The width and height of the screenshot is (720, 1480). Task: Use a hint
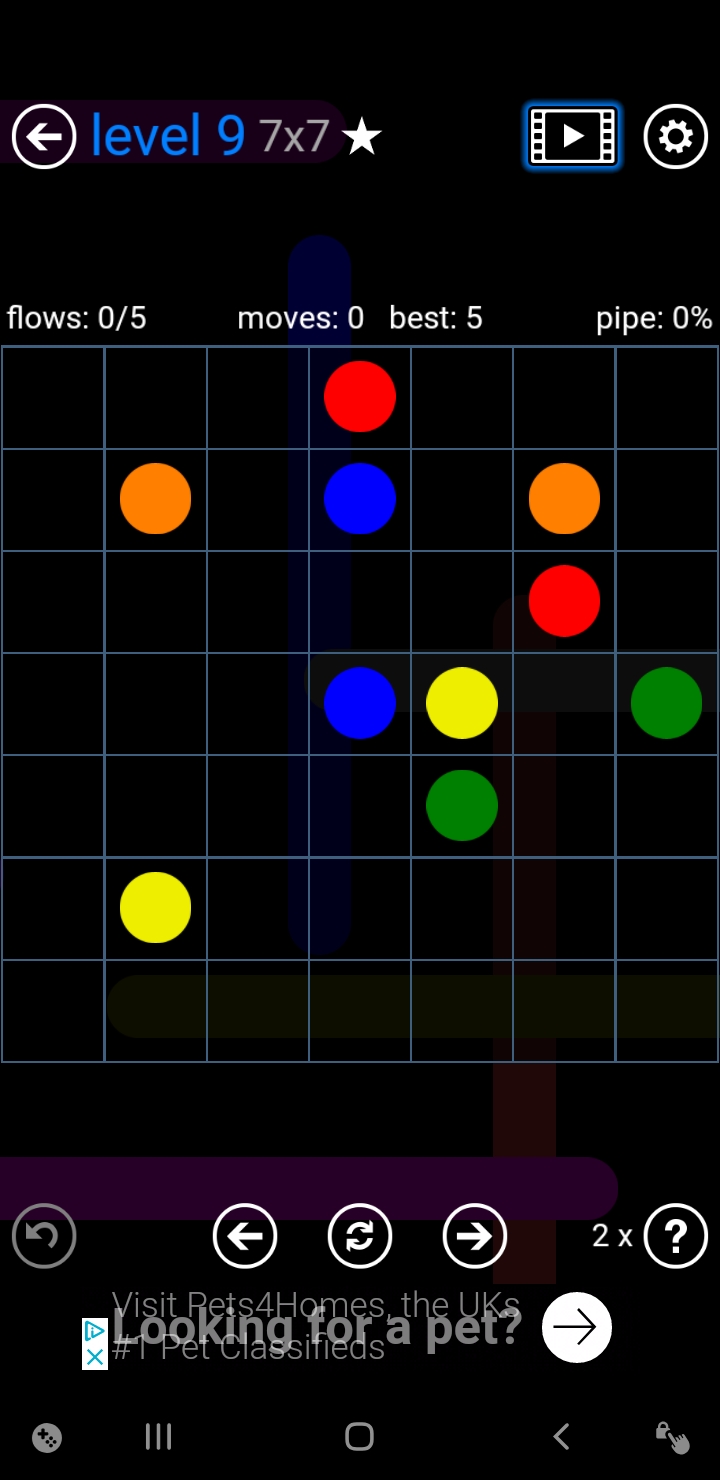point(675,1236)
